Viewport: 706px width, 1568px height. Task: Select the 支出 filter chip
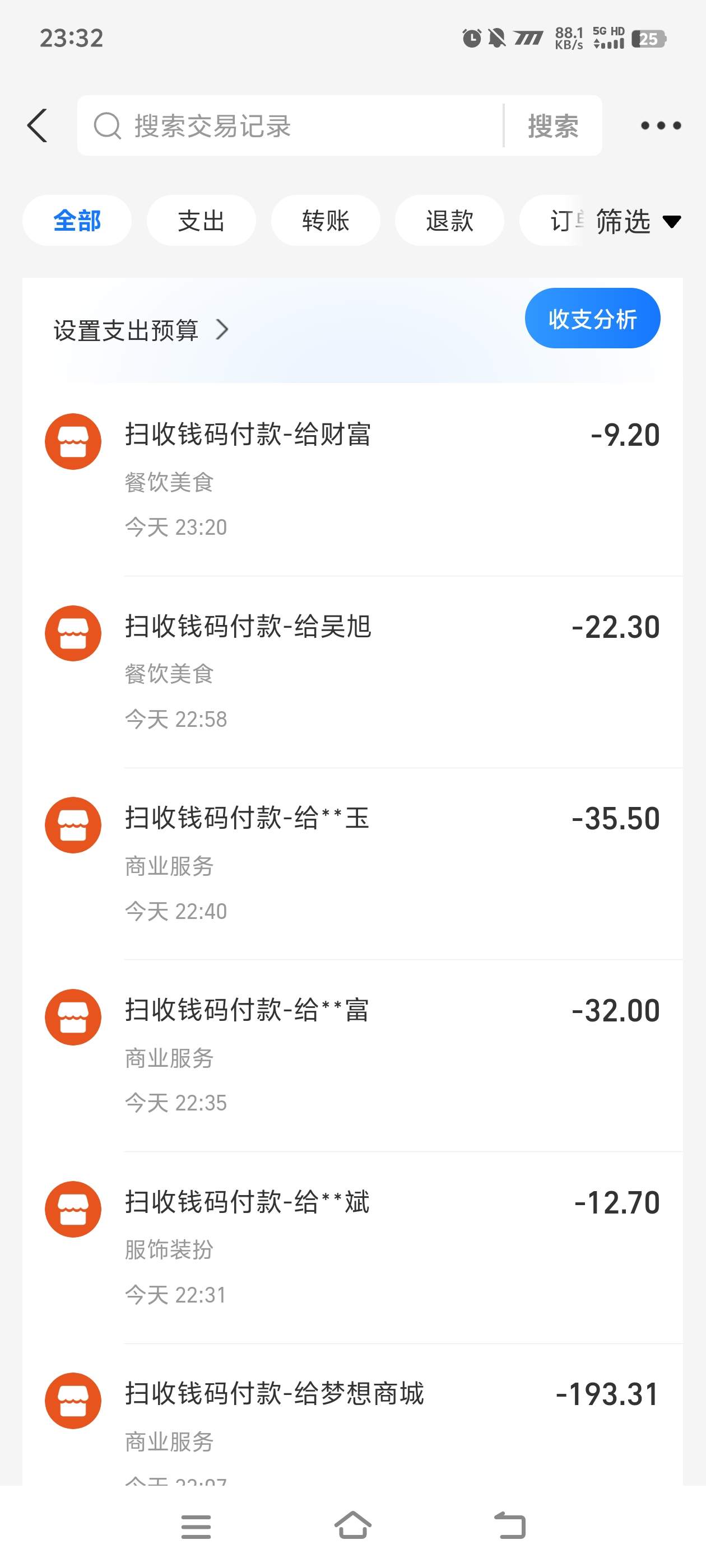(x=201, y=220)
